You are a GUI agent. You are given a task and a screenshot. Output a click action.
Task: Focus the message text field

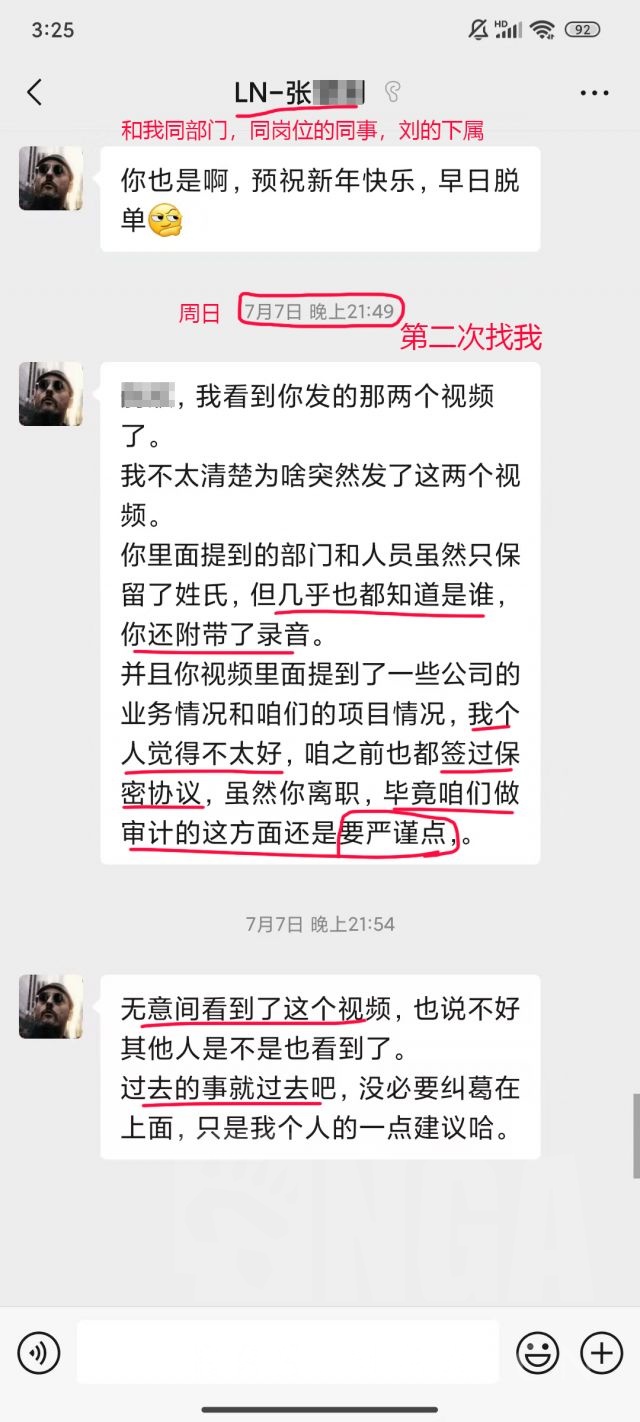(x=287, y=1352)
